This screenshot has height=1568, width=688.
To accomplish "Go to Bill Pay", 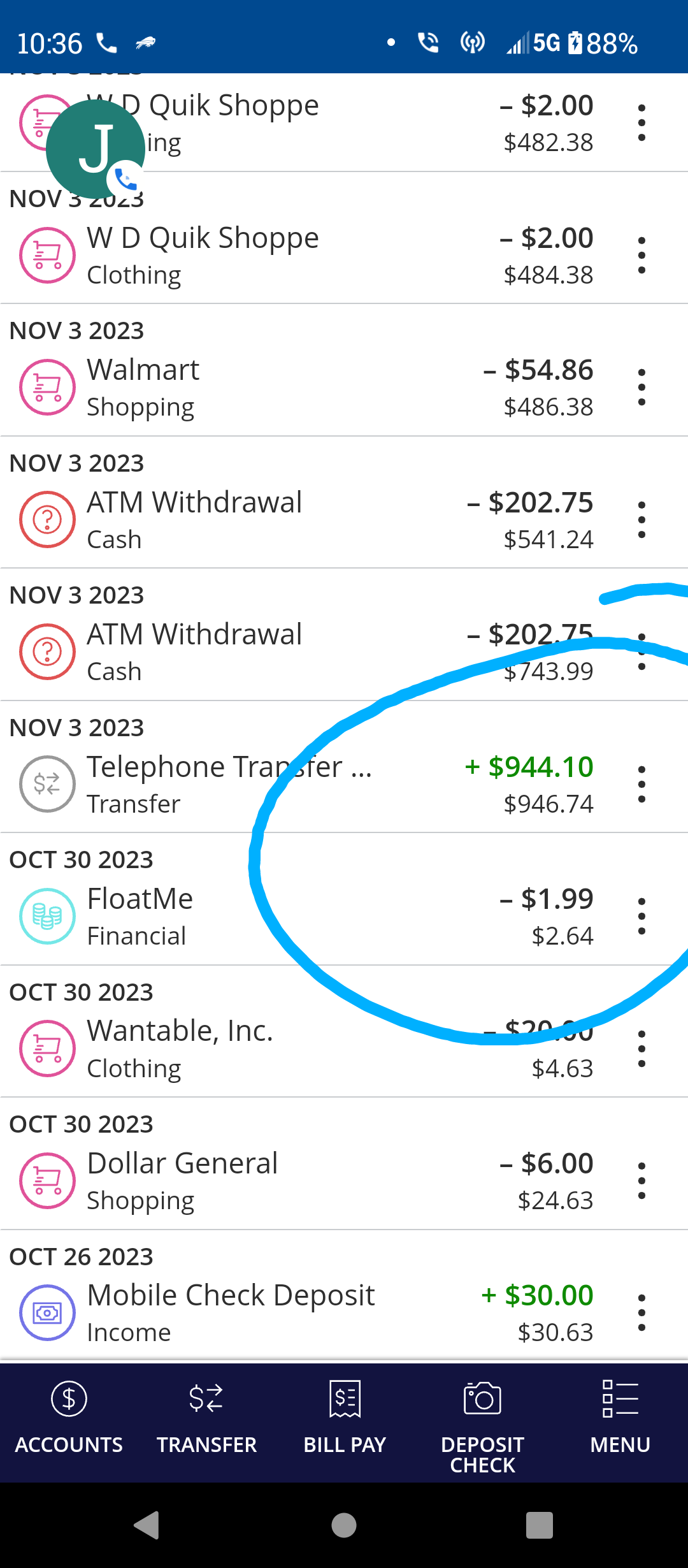I will [x=345, y=1423].
